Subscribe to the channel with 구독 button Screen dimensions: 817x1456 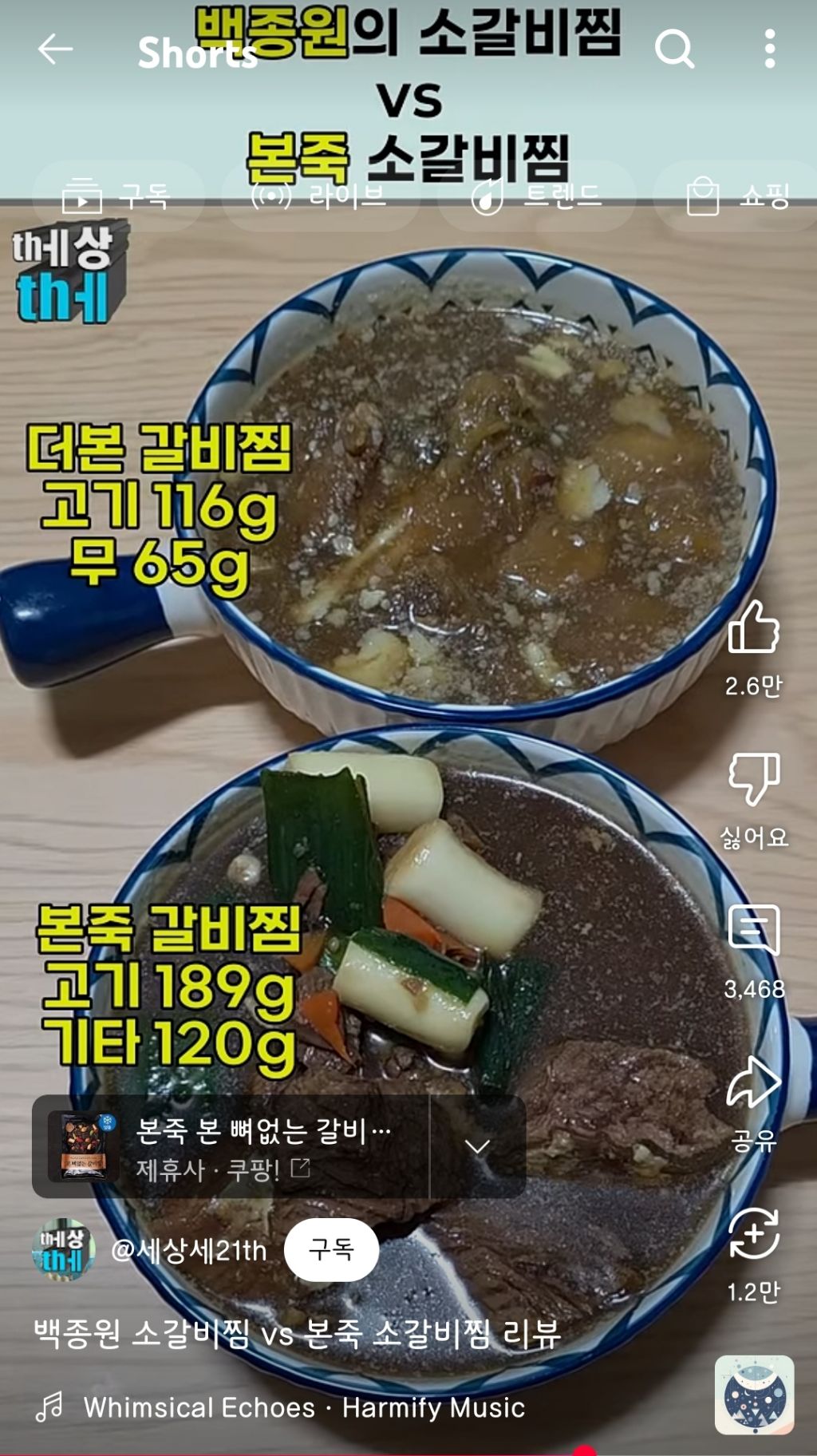[x=331, y=1249]
